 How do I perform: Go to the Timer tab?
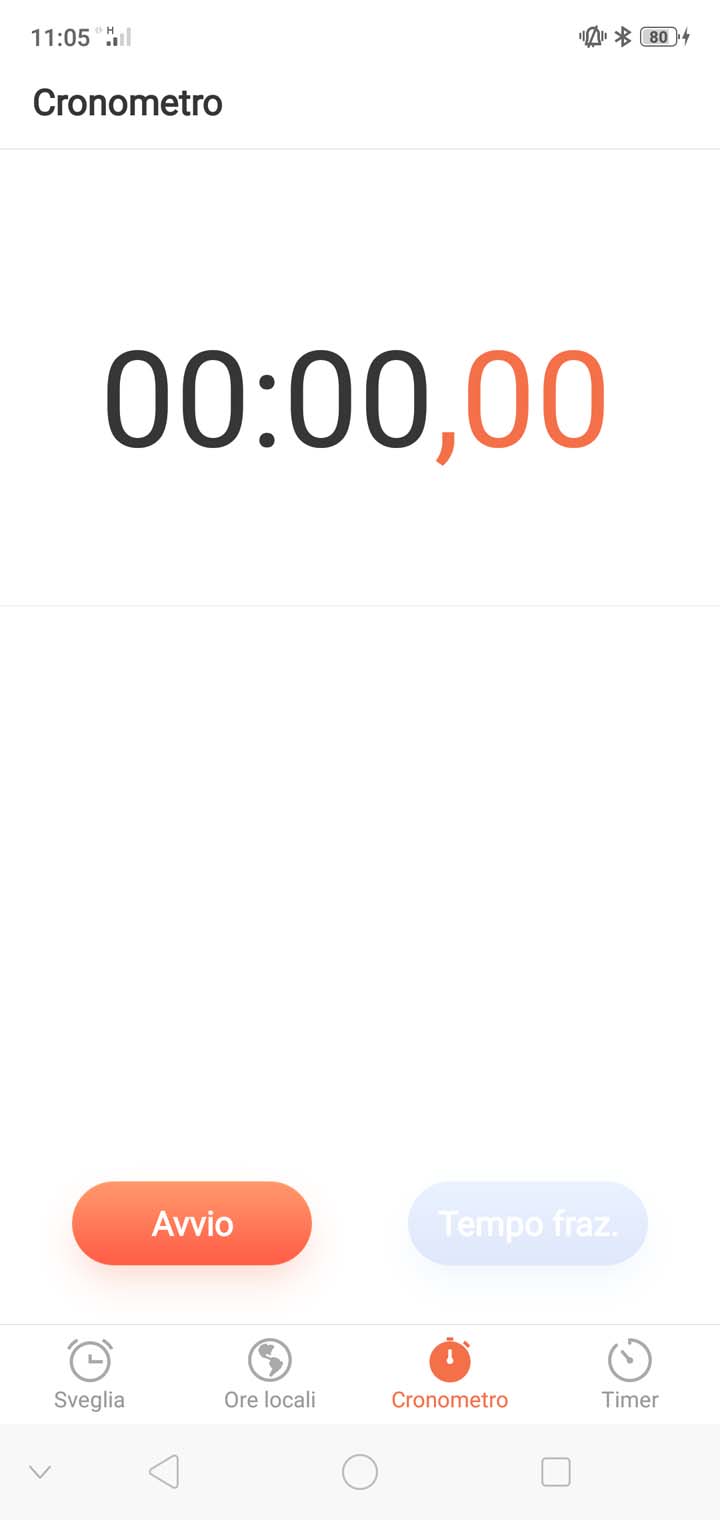pos(630,1374)
